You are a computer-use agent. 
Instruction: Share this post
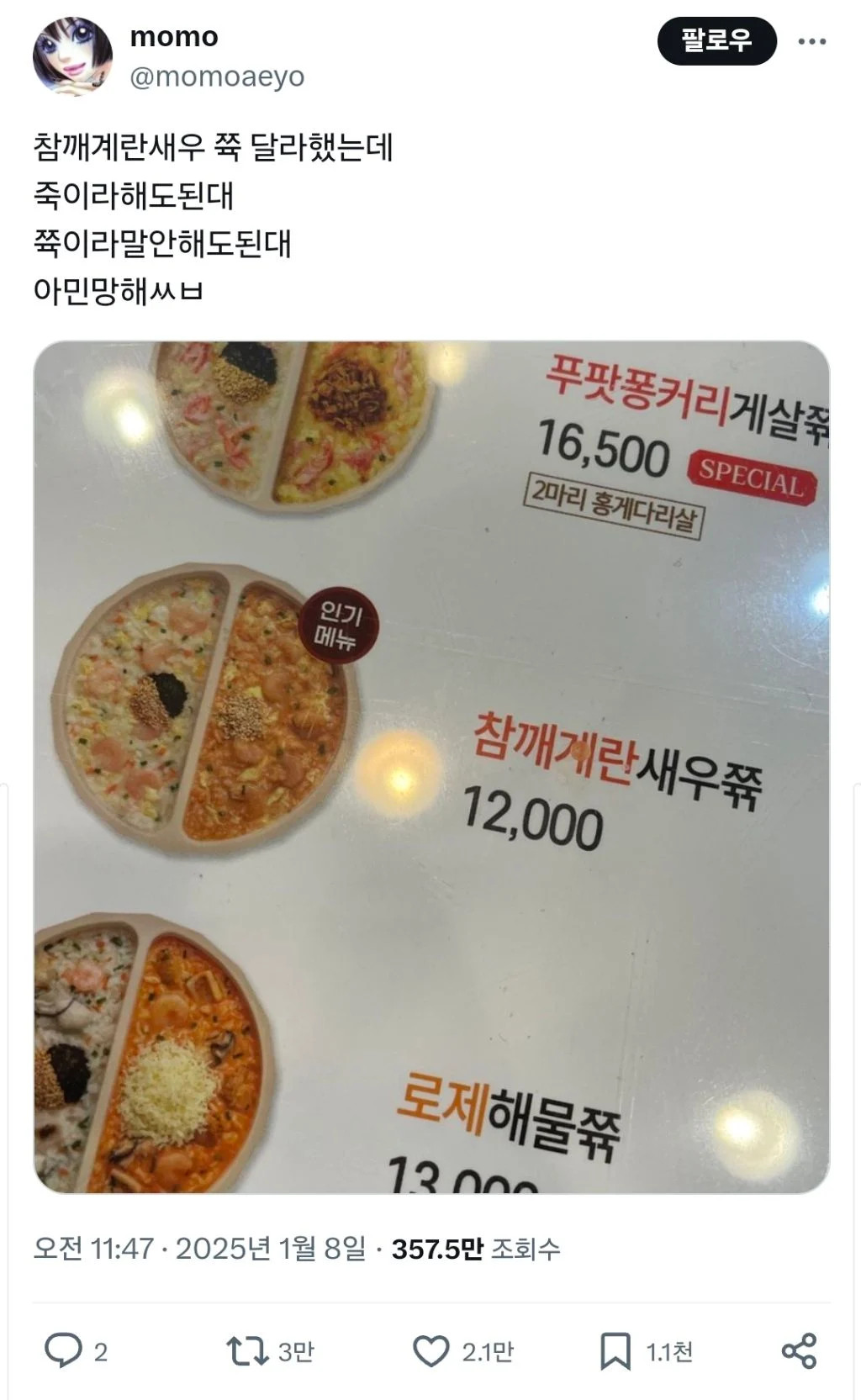798,1350
